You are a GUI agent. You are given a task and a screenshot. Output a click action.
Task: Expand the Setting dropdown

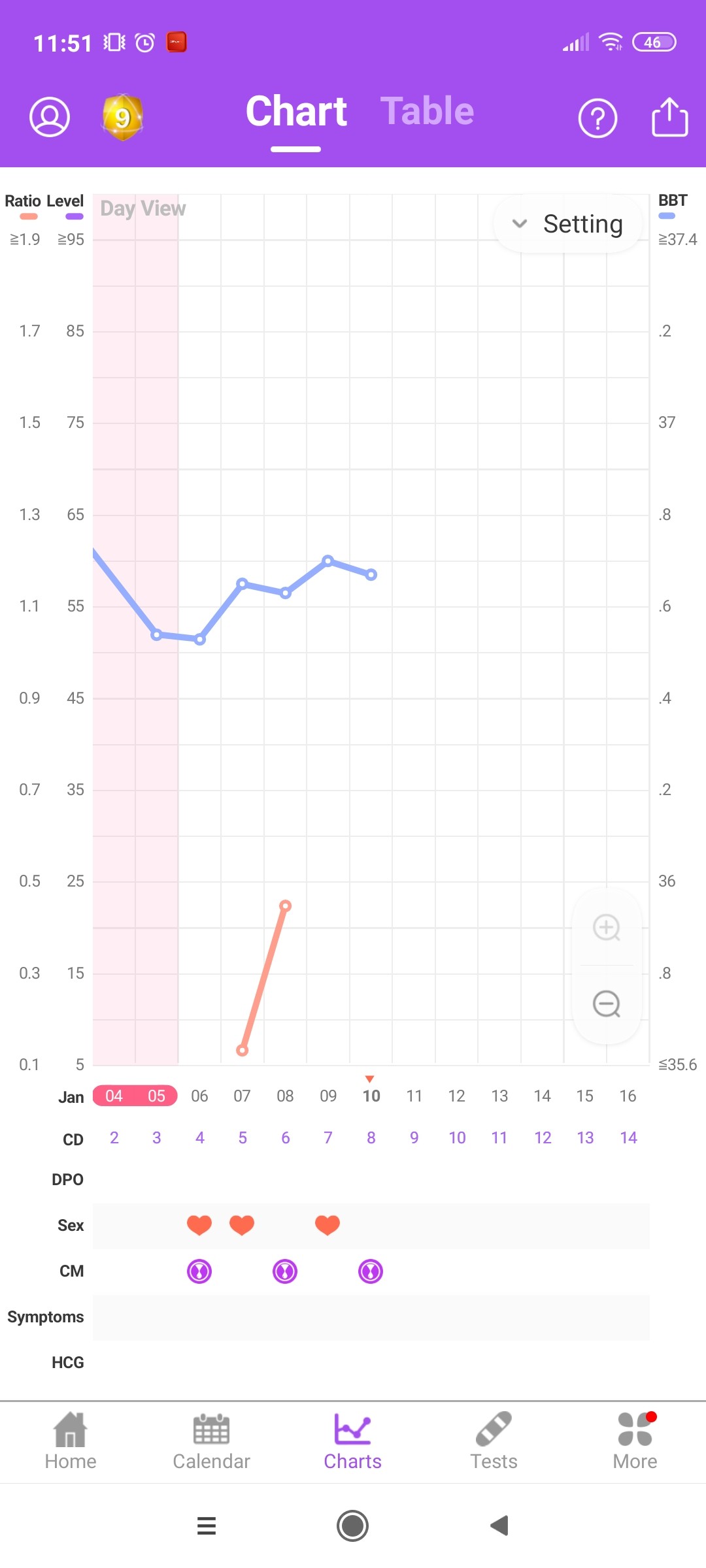coord(568,224)
